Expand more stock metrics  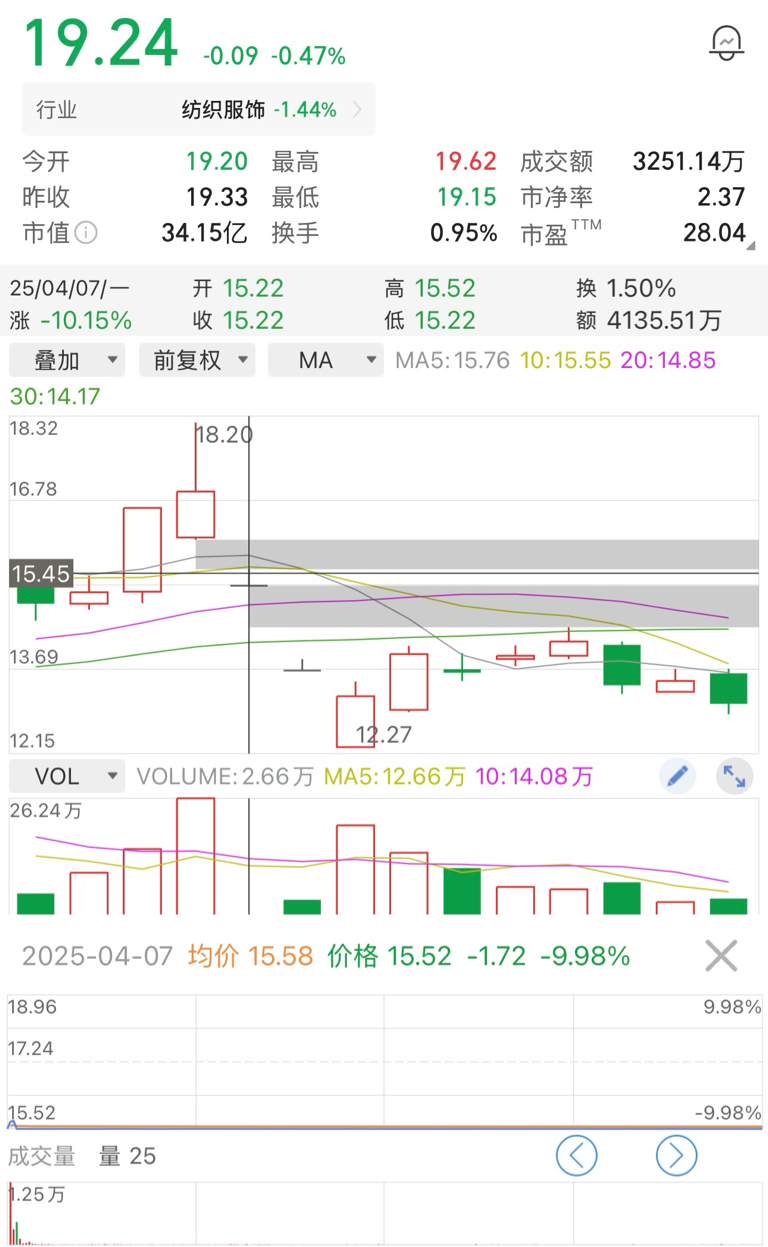click(x=750, y=245)
